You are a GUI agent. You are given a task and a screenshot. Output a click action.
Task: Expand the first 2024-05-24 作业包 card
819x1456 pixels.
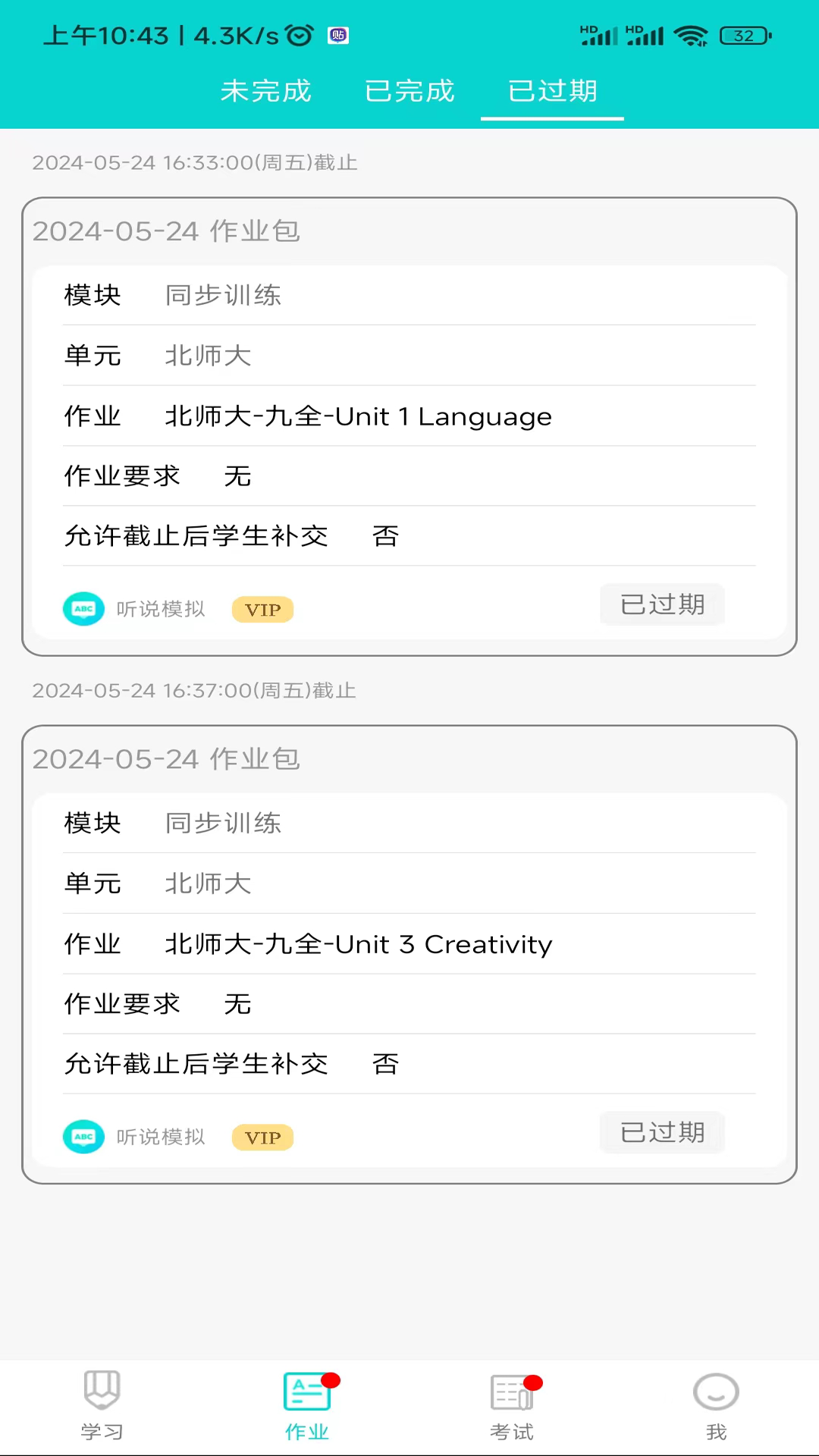[166, 231]
